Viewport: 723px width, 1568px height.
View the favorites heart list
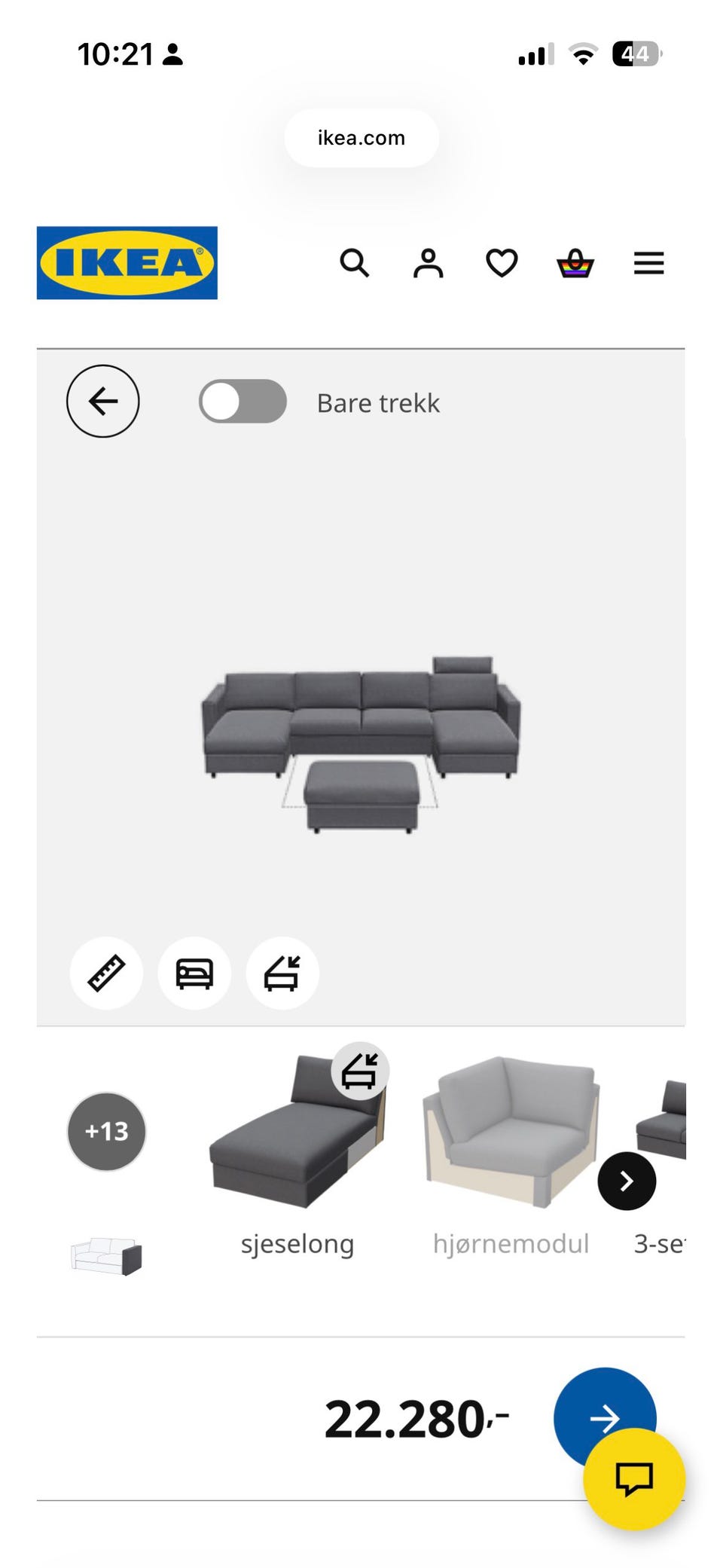point(502,263)
